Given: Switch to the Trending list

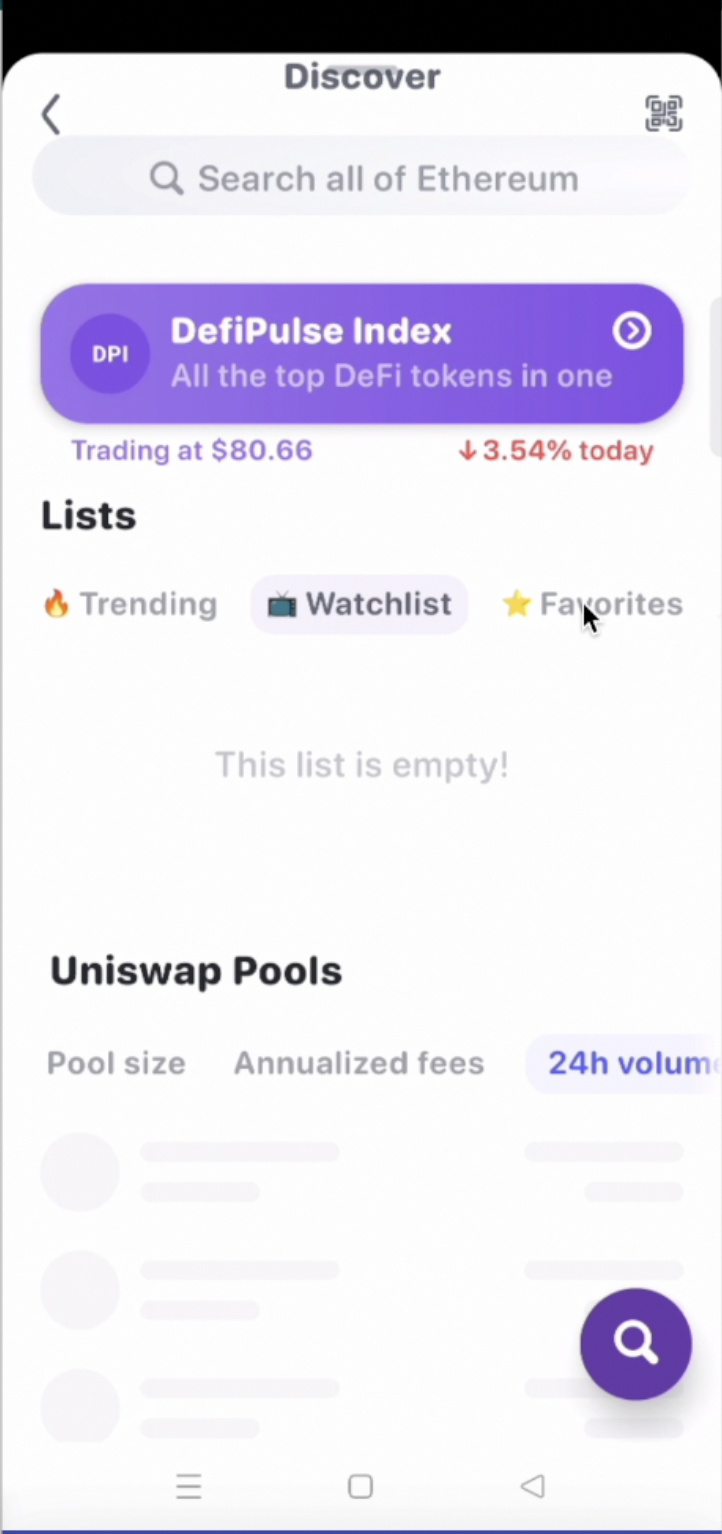Looking at the screenshot, I should coord(130,604).
